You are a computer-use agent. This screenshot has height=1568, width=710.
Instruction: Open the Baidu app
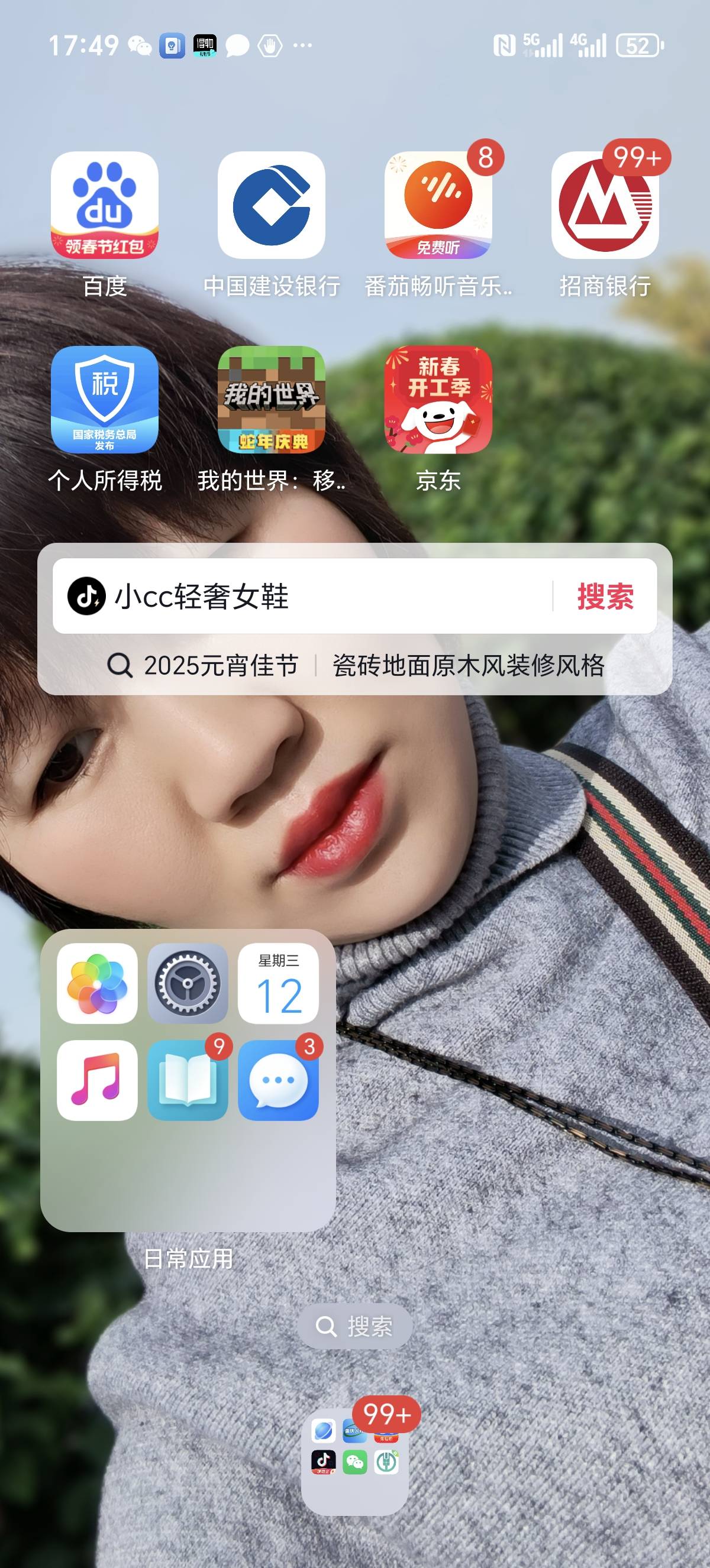pyautogui.click(x=104, y=205)
